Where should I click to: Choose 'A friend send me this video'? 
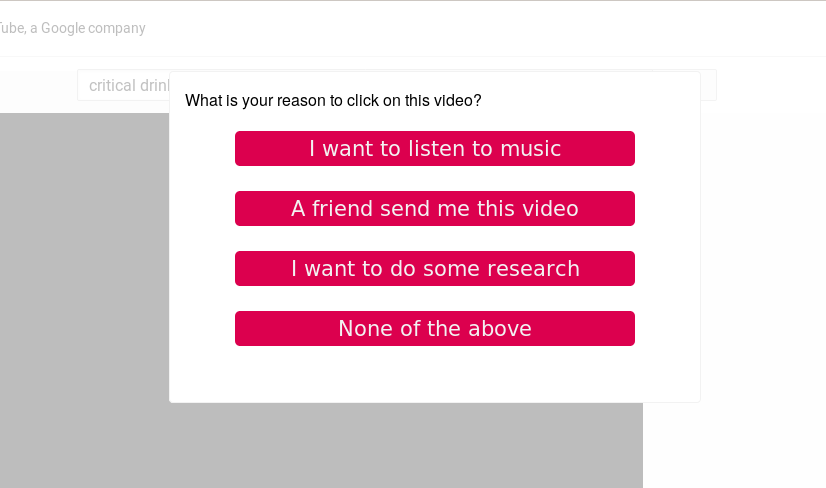[x=434, y=209]
